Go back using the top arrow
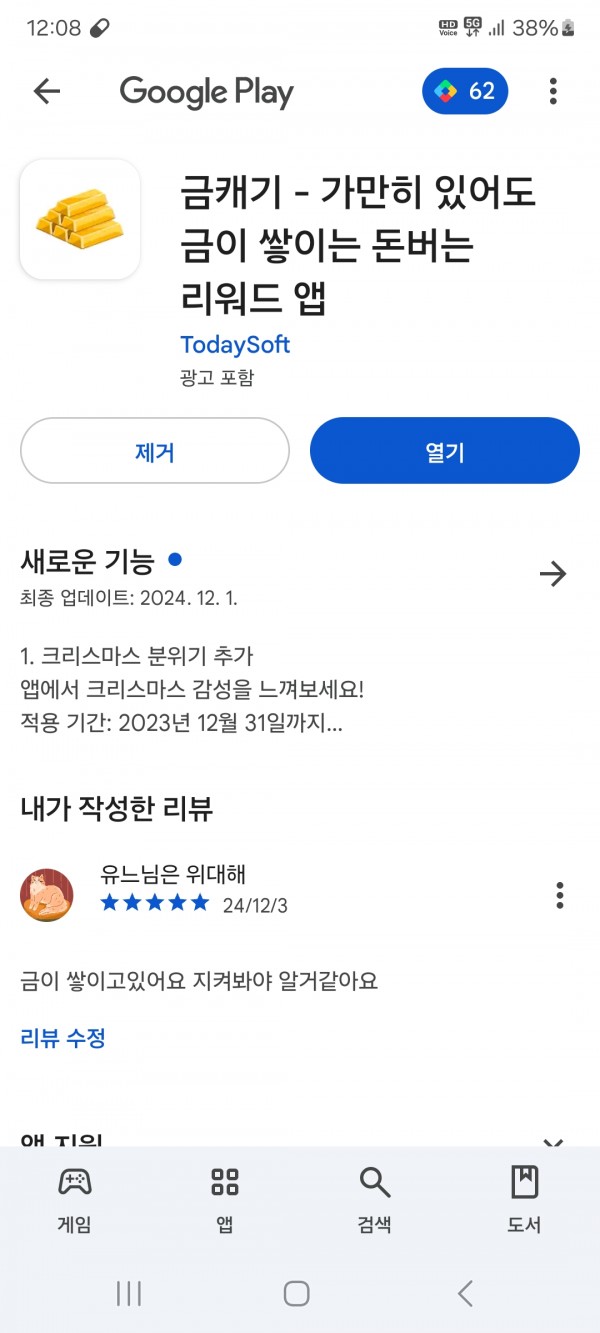Screen dimensions: 600x1333 47,92
